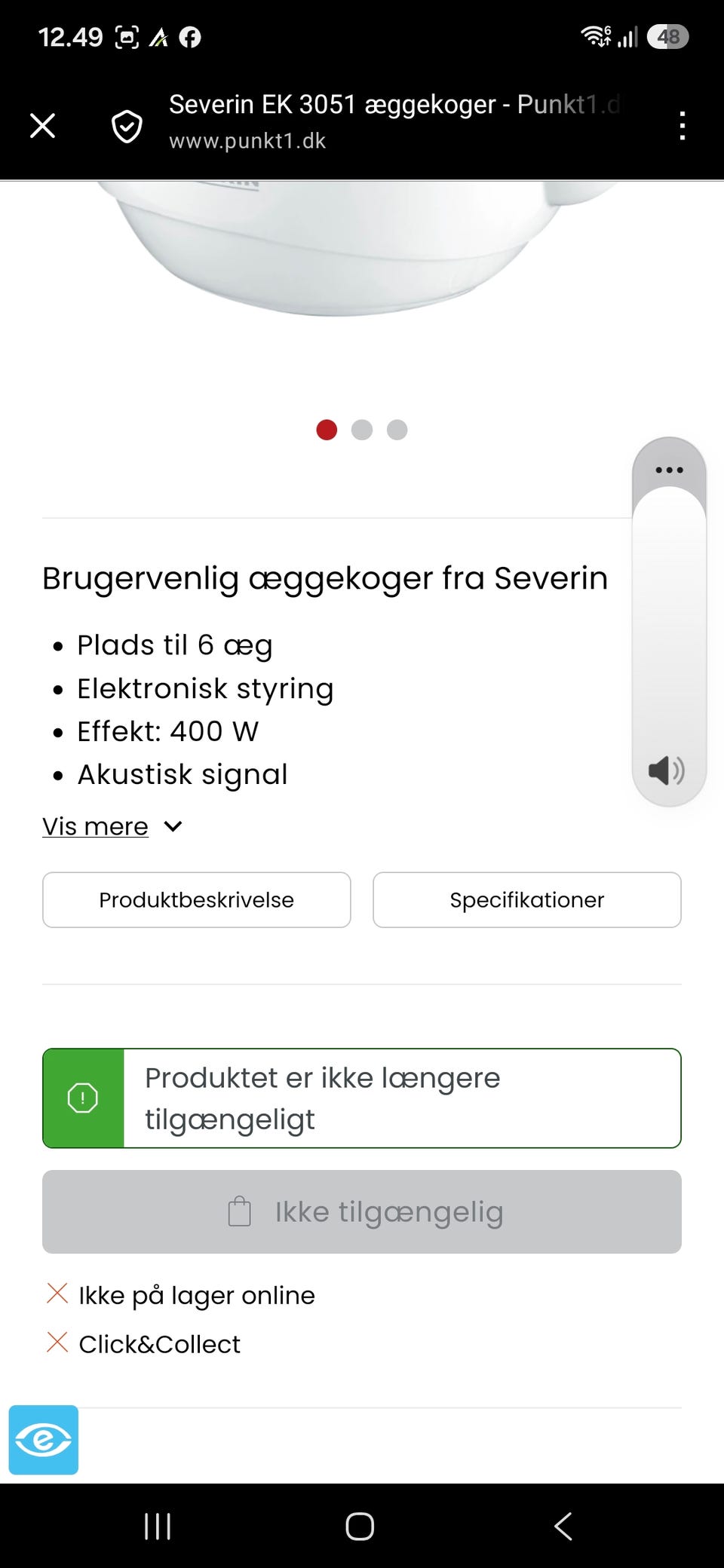The width and height of the screenshot is (724, 1568).
Task: Open the blue accessibility eye widget
Action: tap(44, 1439)
